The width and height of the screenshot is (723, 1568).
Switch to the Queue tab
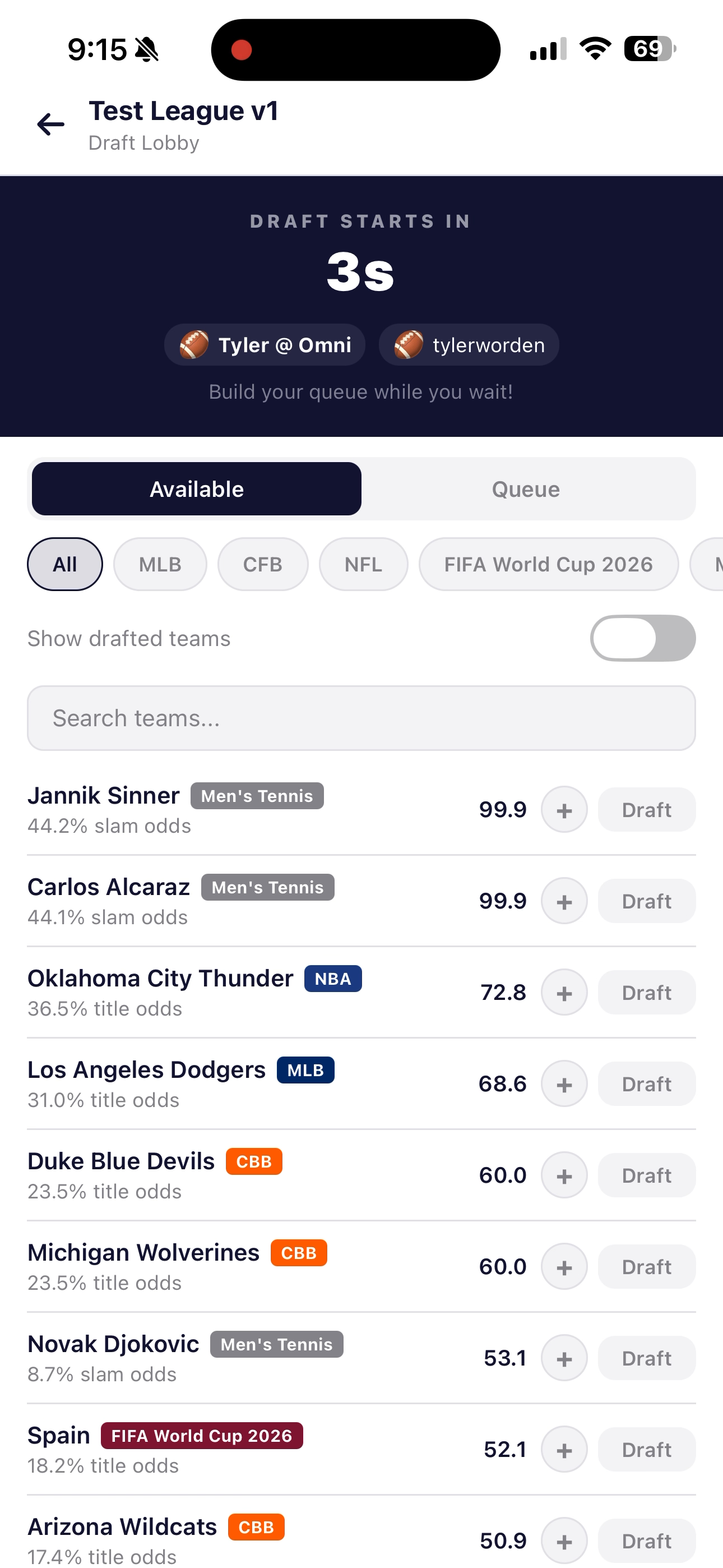click(526, 489)
